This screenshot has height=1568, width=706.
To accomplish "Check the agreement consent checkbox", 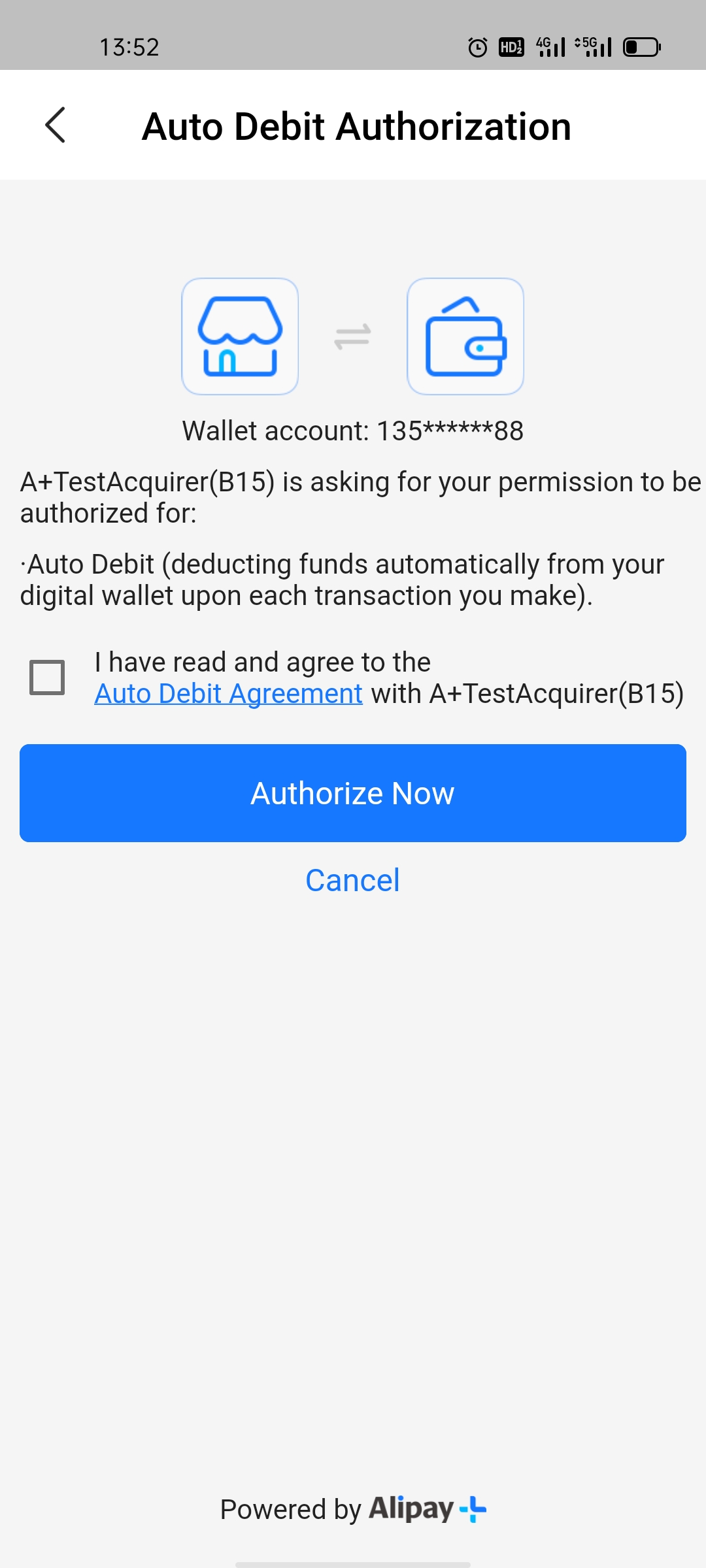I will (x=47, y=677).
